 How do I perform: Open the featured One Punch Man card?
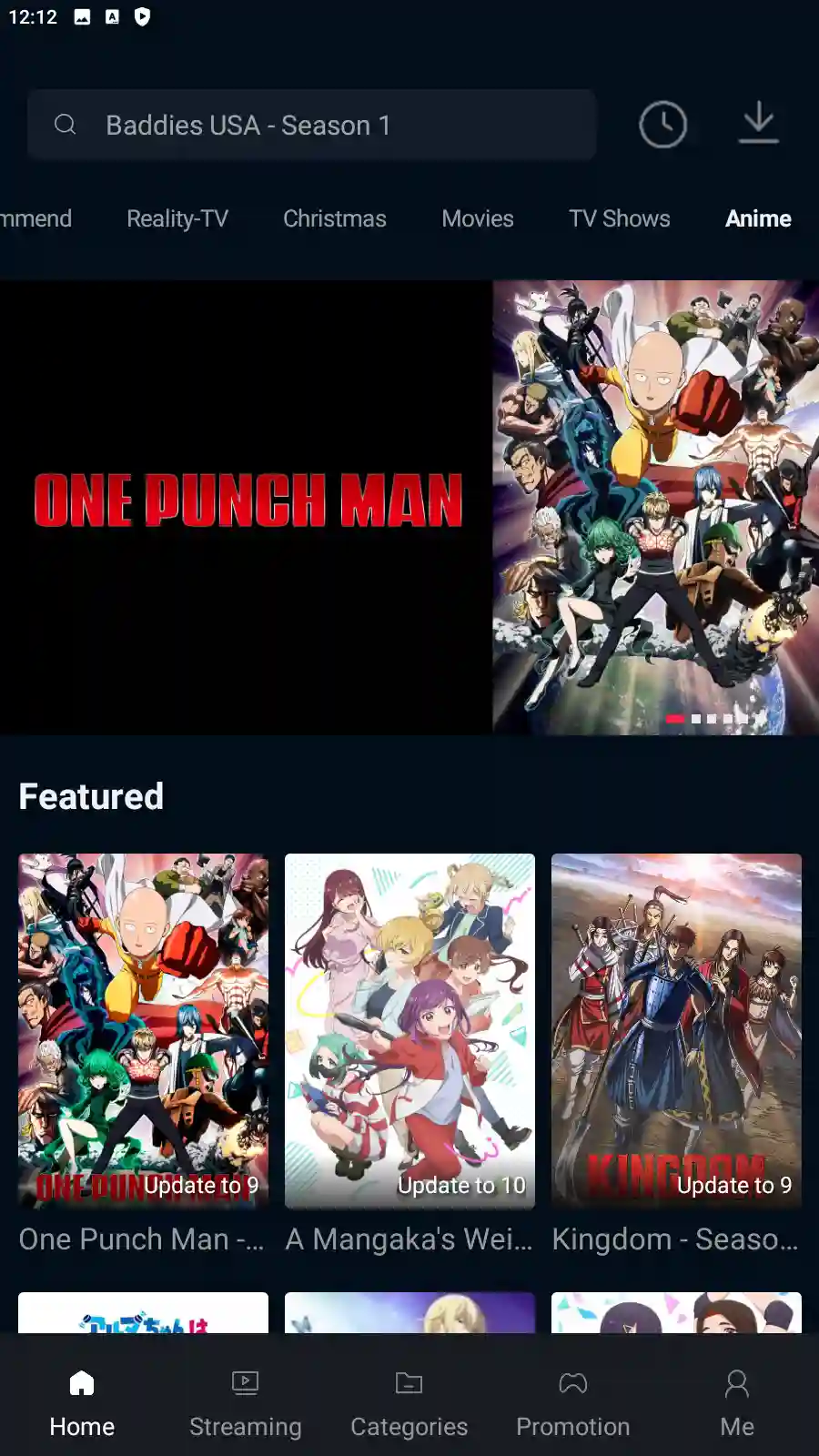[x=143, y=1030]
